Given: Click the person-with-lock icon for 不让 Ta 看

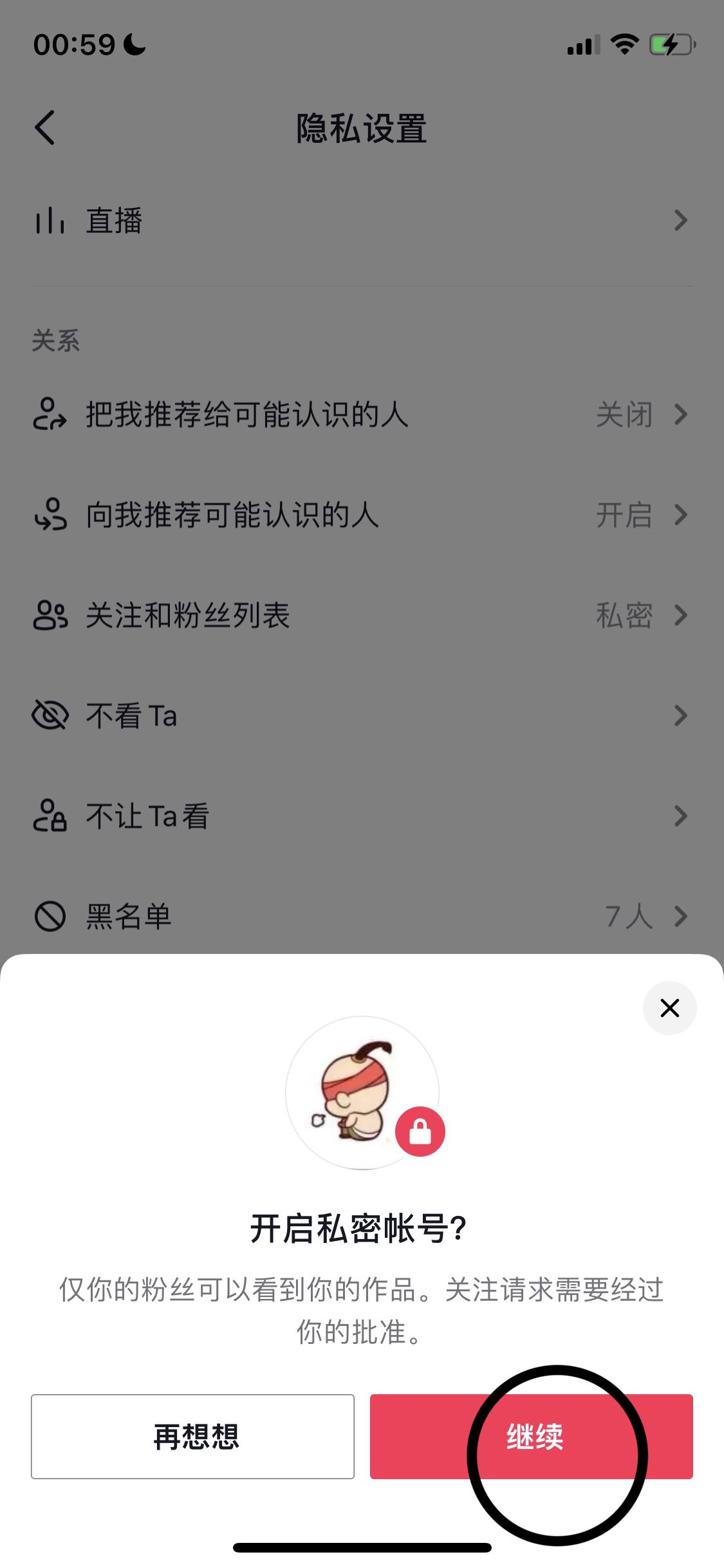Looking at the screenshot, I should (x=50, y=815).
